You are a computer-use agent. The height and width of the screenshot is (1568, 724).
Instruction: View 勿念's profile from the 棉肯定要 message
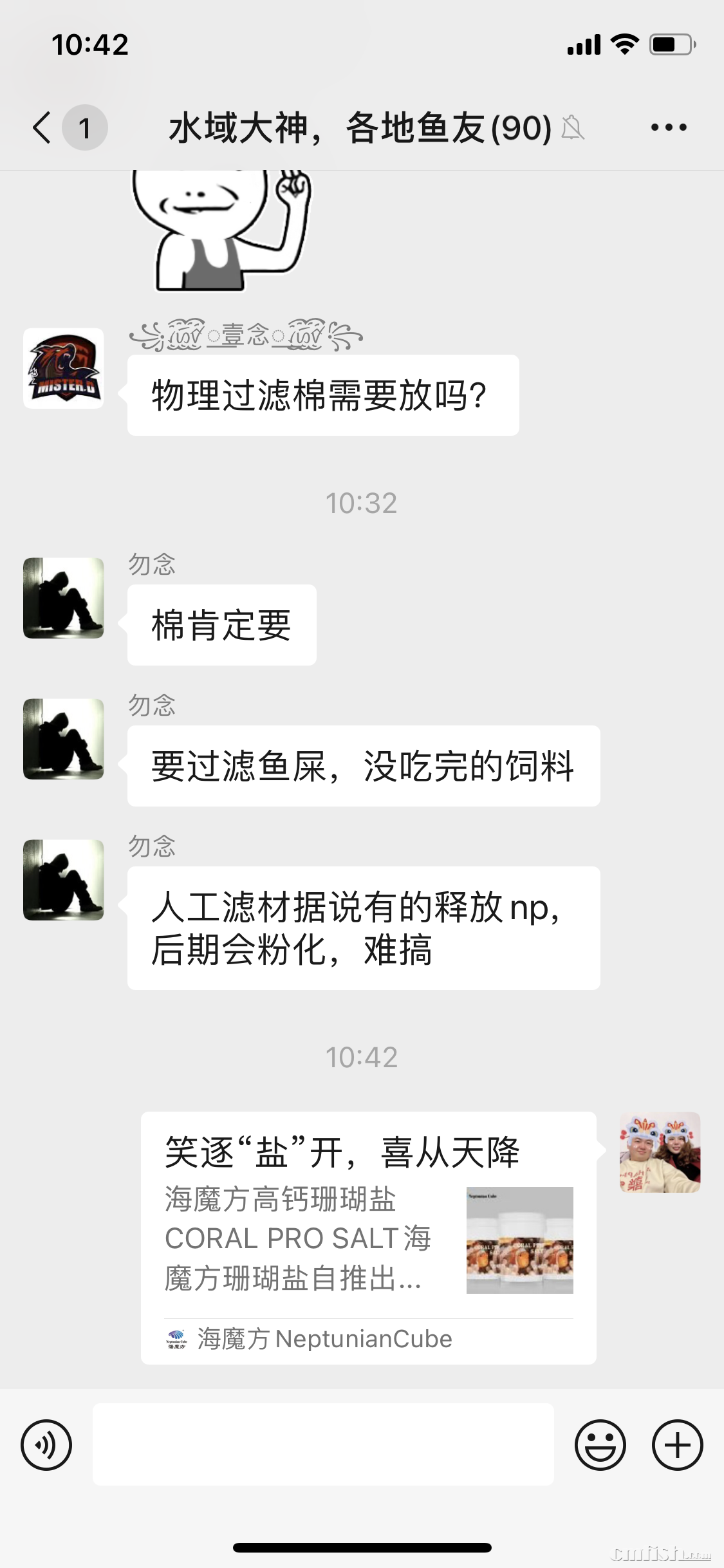[x=64, y=598]
